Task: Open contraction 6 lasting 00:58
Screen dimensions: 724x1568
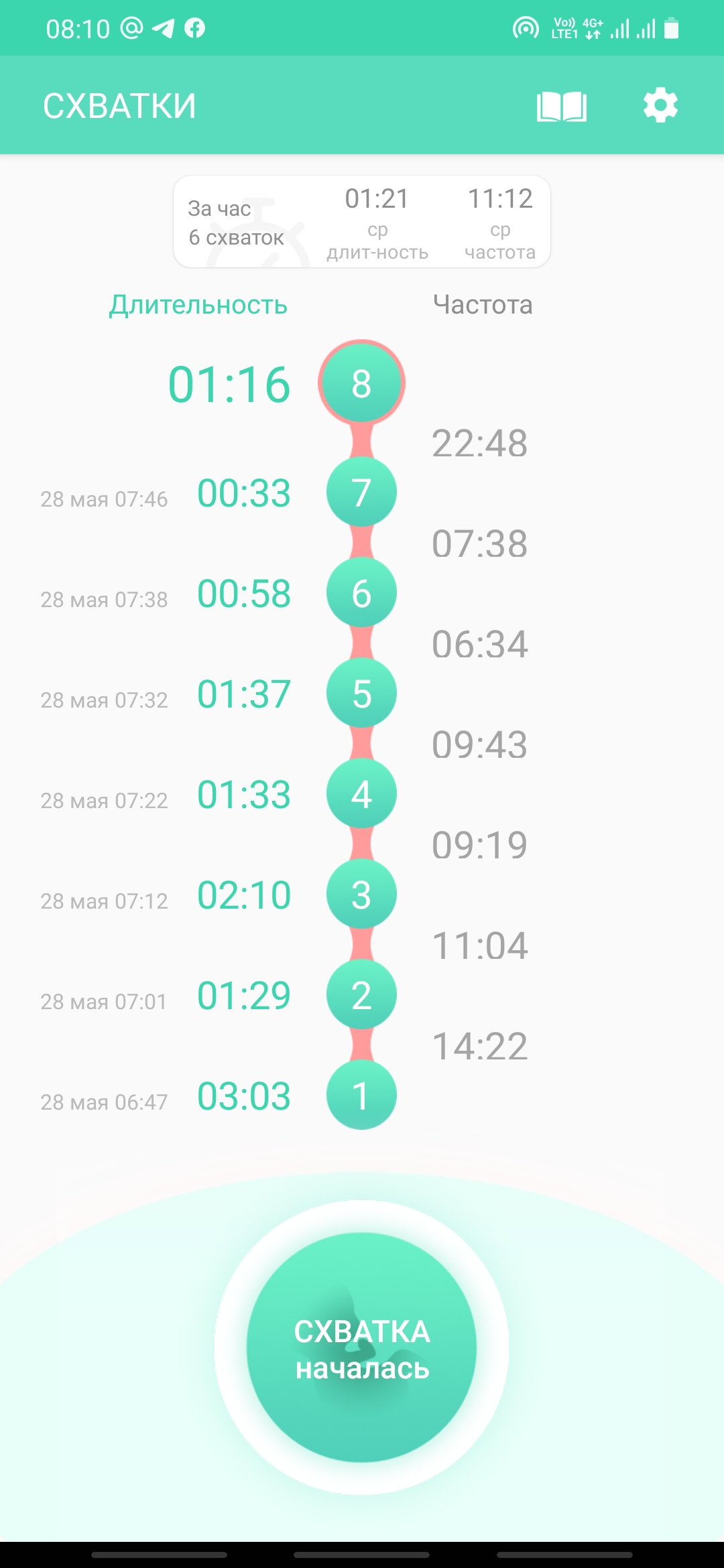Action: pos(361,593)
